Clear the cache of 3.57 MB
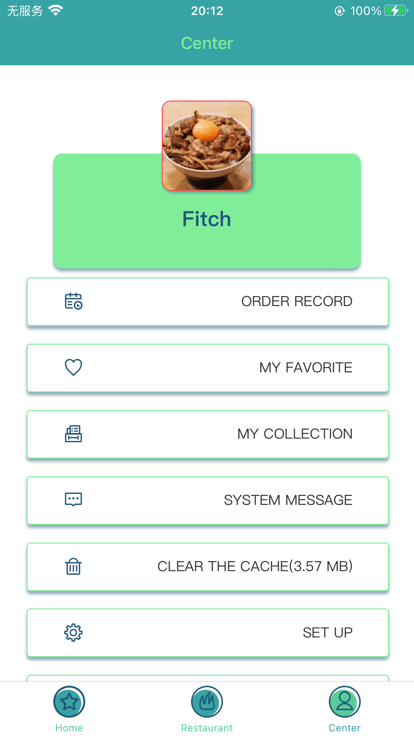Screen dimensions: 414x736 point(207,567)
